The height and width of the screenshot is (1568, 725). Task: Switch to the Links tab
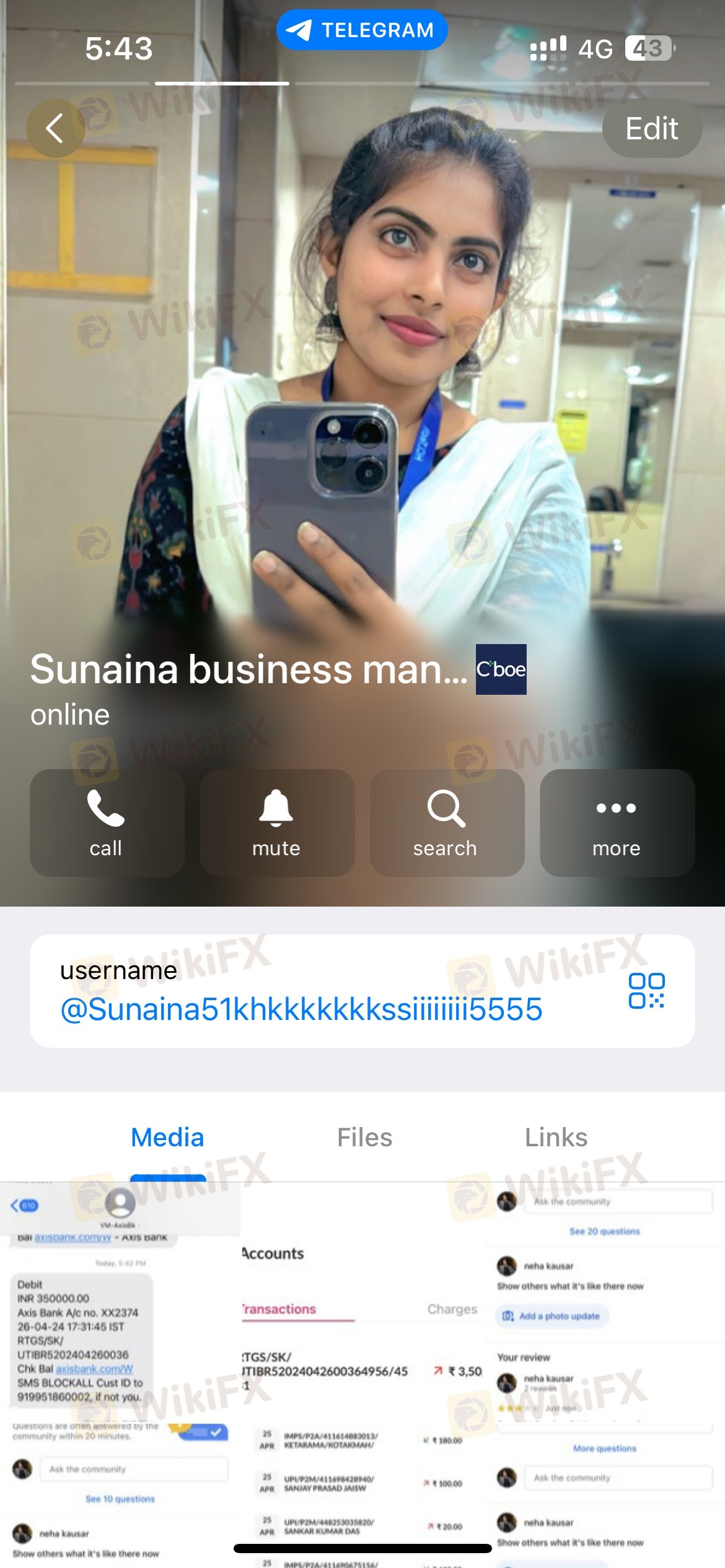pos(556,1137)
